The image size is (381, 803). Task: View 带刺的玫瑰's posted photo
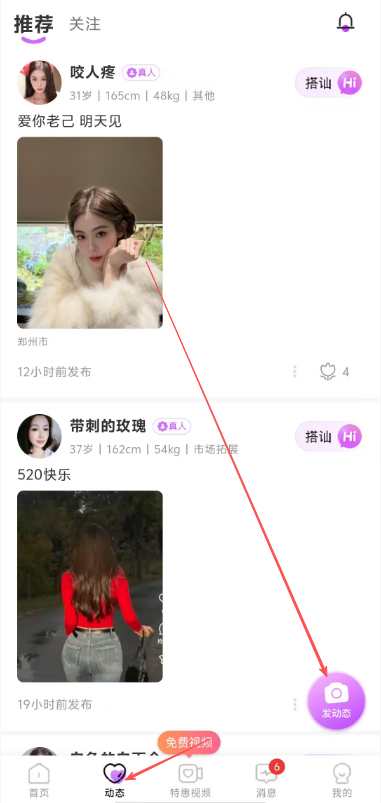(90, 586)
